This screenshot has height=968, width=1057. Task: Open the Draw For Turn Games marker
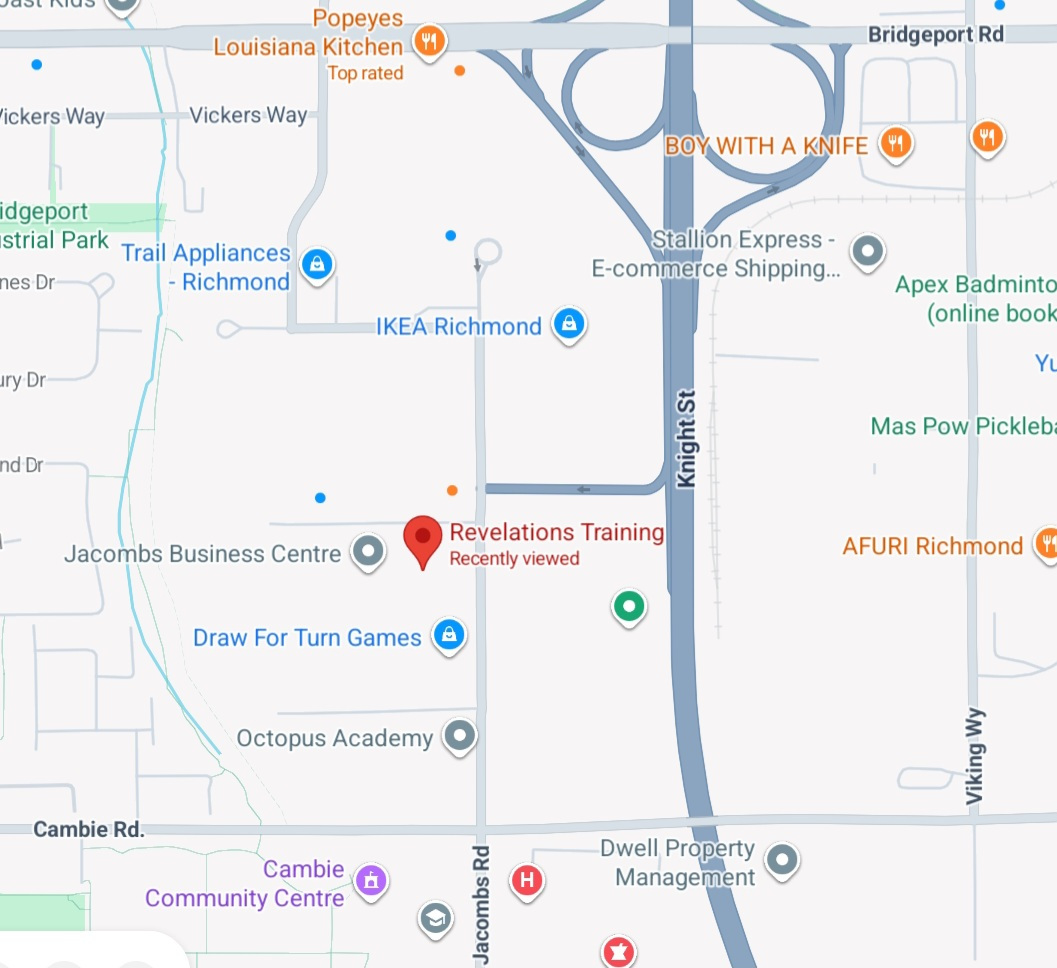pyautogui.click(x=449, y=636)
